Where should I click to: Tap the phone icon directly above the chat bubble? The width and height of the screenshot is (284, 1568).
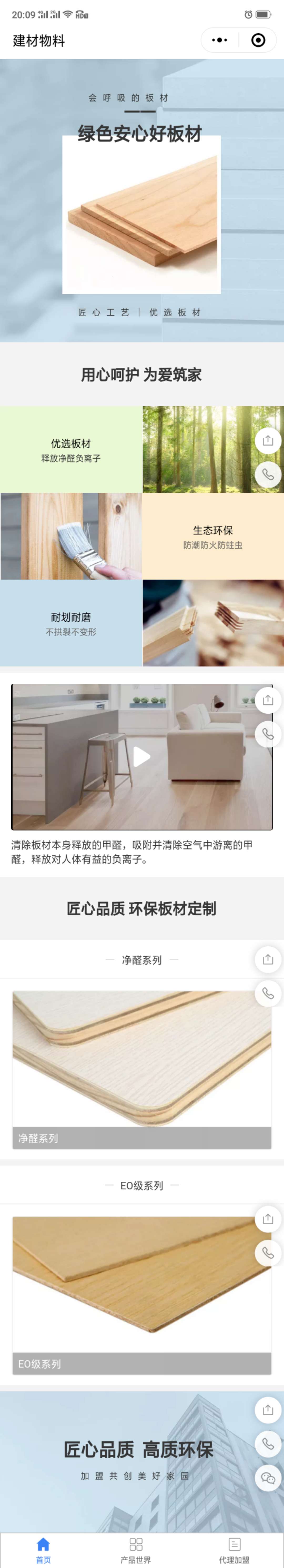tap(268, 1444)
